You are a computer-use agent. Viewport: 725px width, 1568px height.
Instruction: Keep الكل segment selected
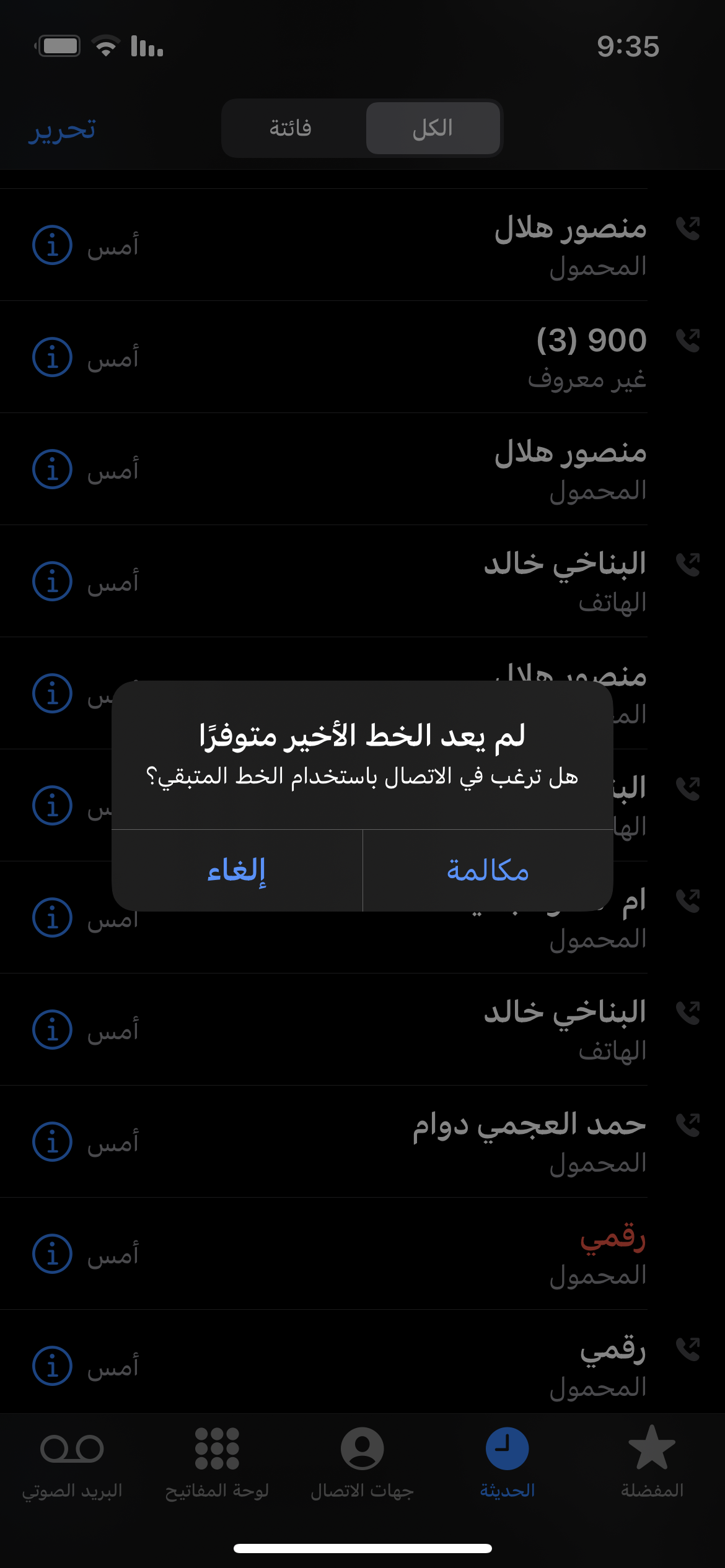tap(434, 128)
